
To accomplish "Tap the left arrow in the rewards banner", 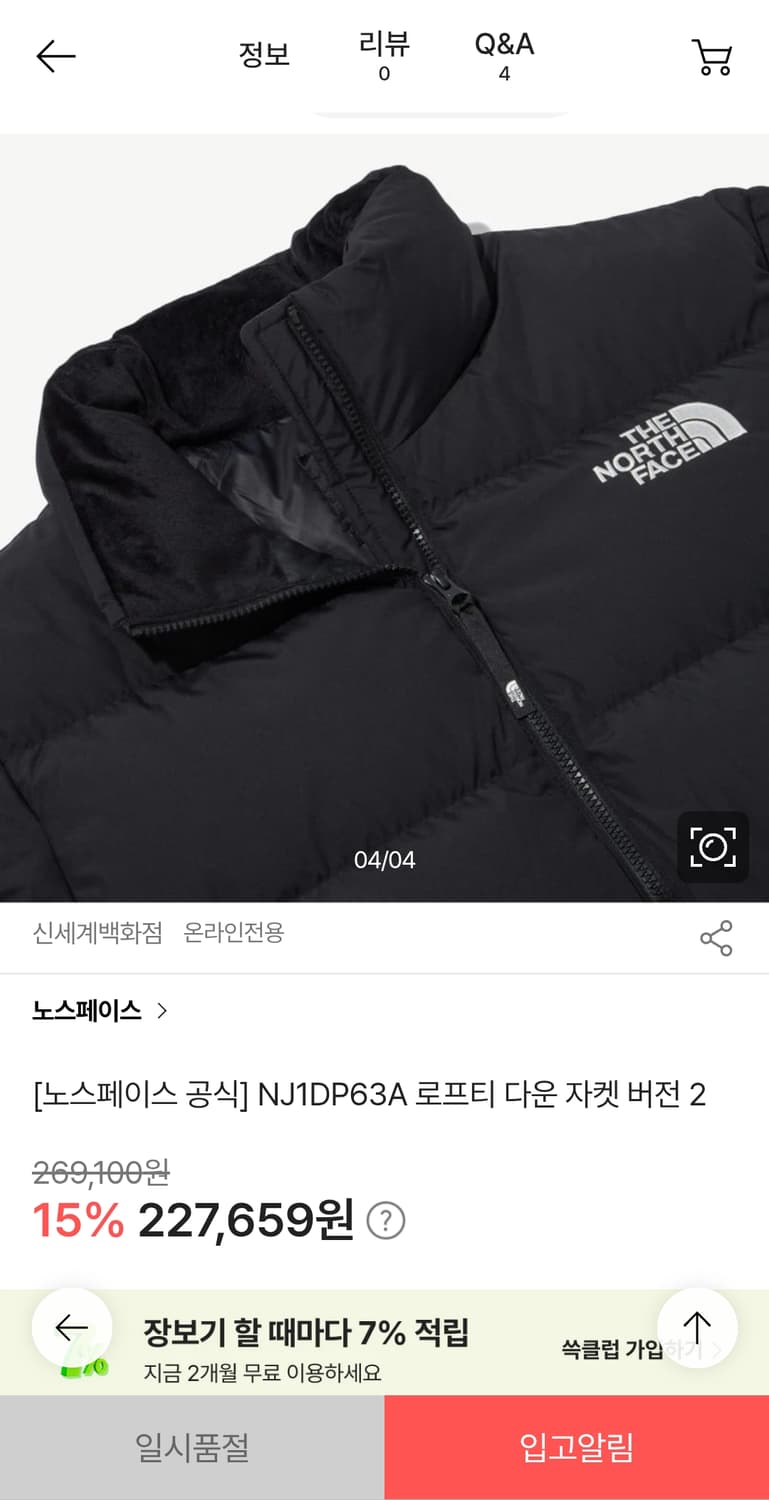I will pos(70,1327).
